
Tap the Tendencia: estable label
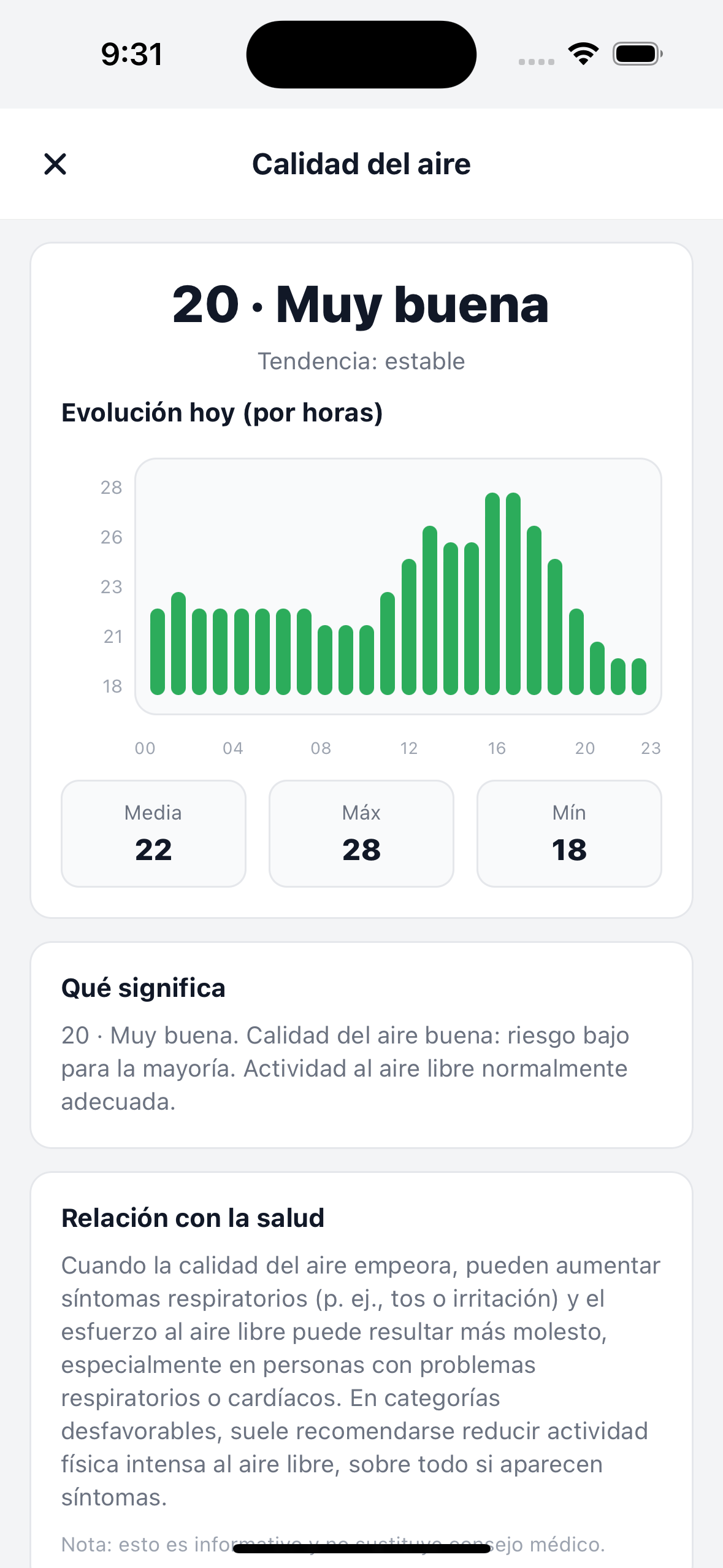(361, 361)
